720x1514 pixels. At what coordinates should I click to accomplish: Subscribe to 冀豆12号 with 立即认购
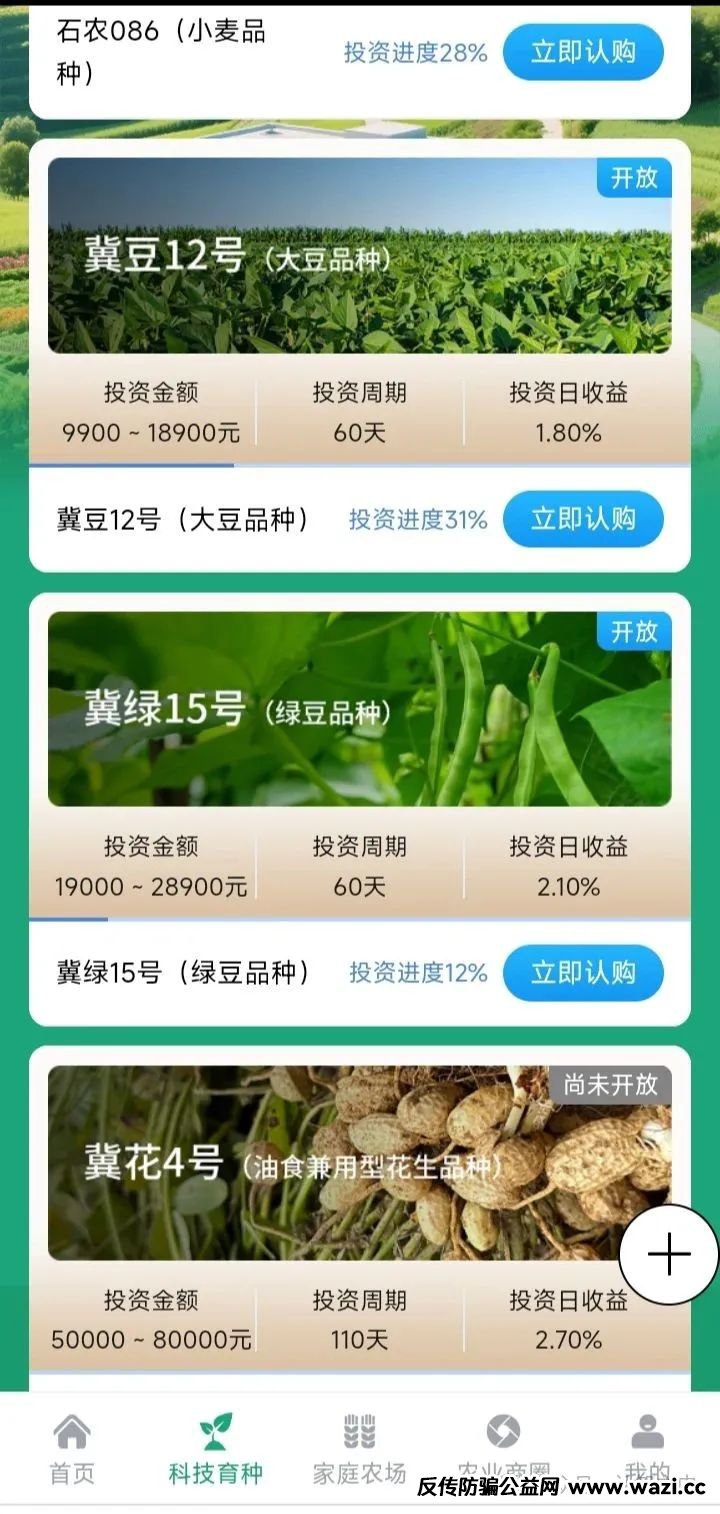(583, 519)
